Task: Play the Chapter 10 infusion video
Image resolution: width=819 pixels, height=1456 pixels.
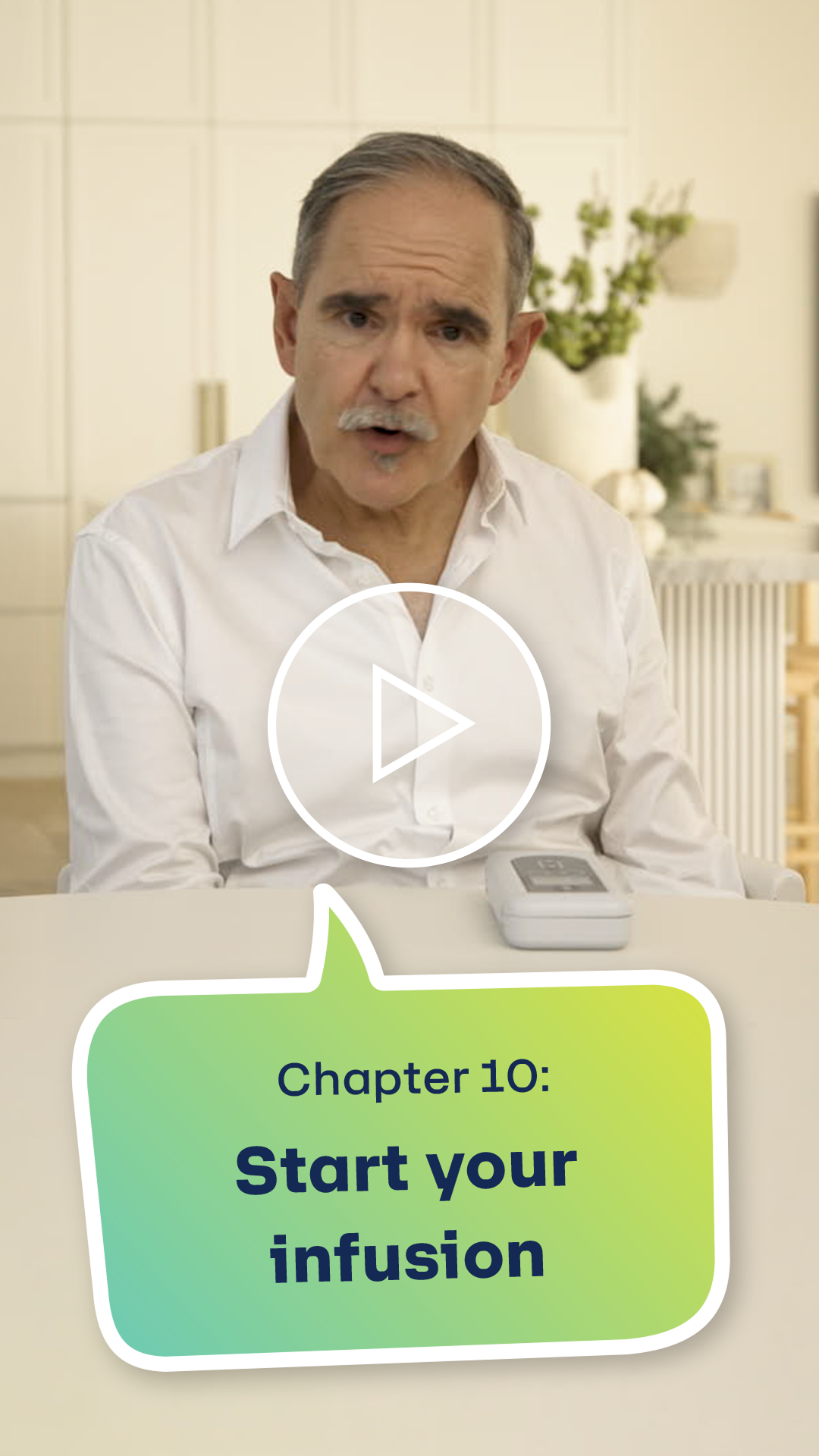Action: click(x=409, y=724)
